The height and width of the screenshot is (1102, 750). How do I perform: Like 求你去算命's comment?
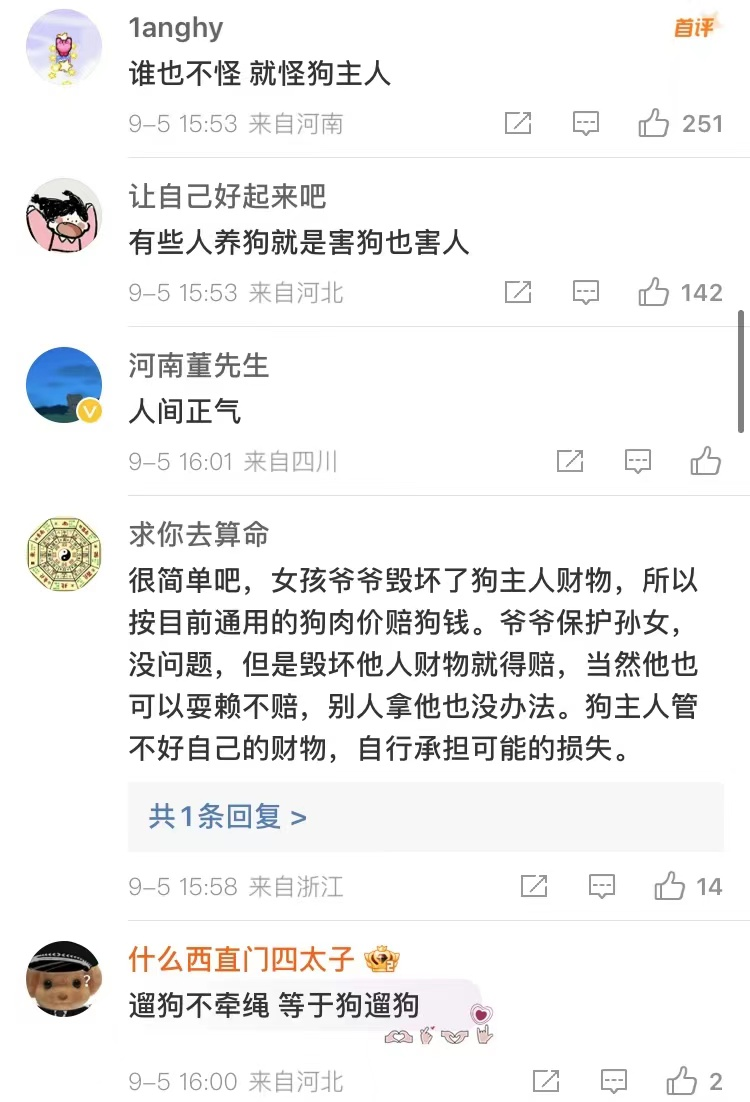click(x=670, y=886)
